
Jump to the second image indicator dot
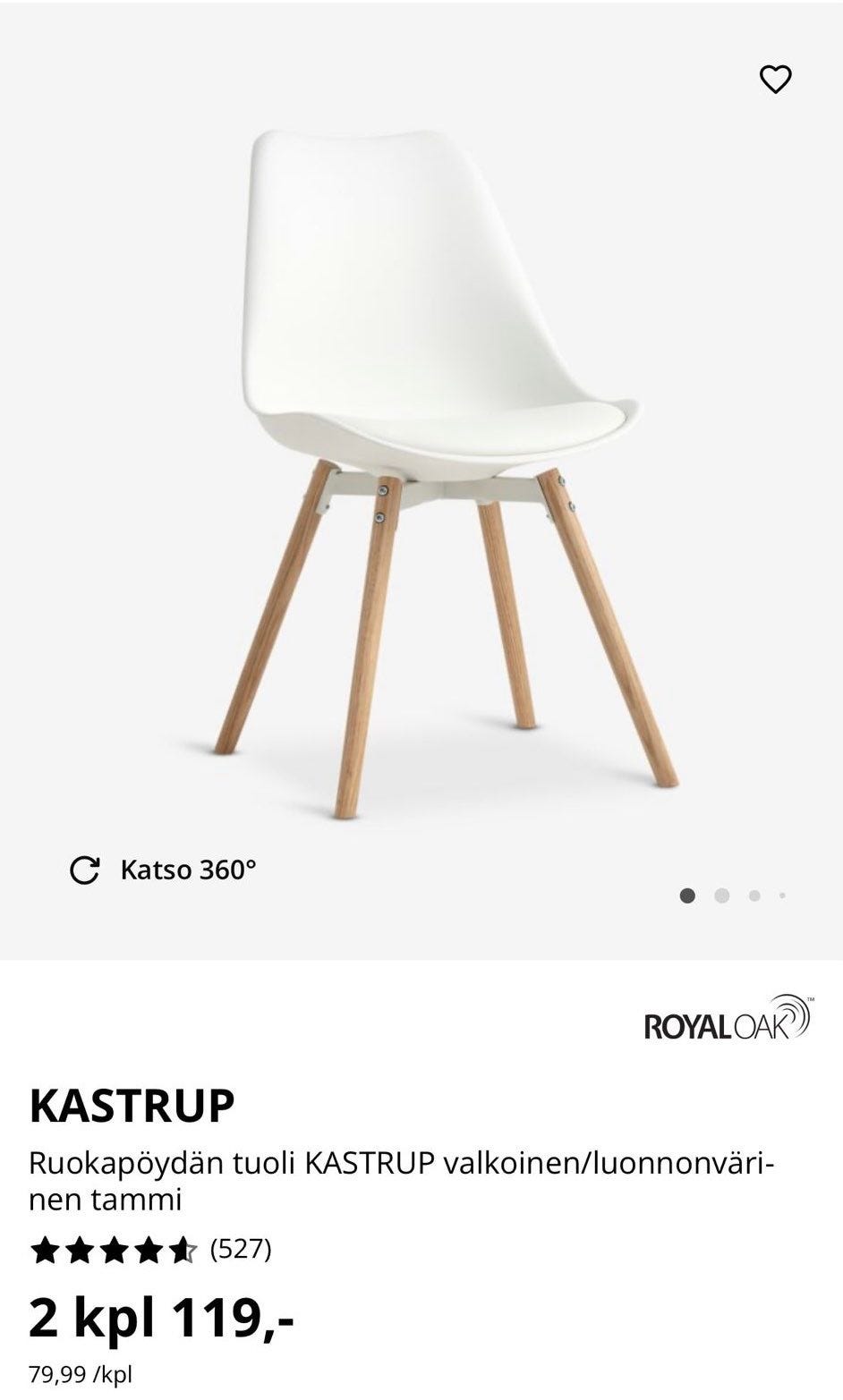(x=721, y=895)
